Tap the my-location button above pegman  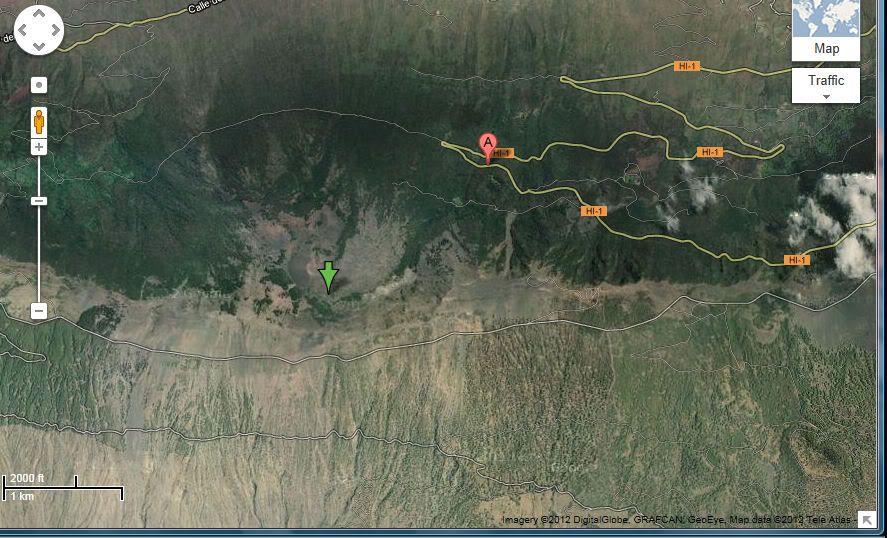(39, 85)
